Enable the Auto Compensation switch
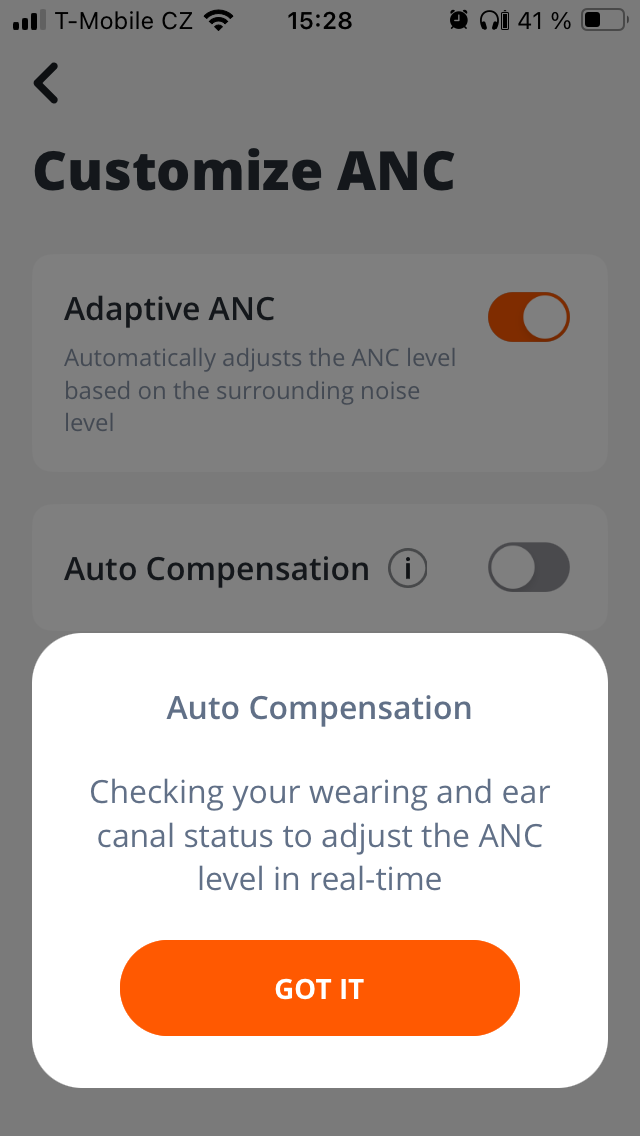 [528, 569]
